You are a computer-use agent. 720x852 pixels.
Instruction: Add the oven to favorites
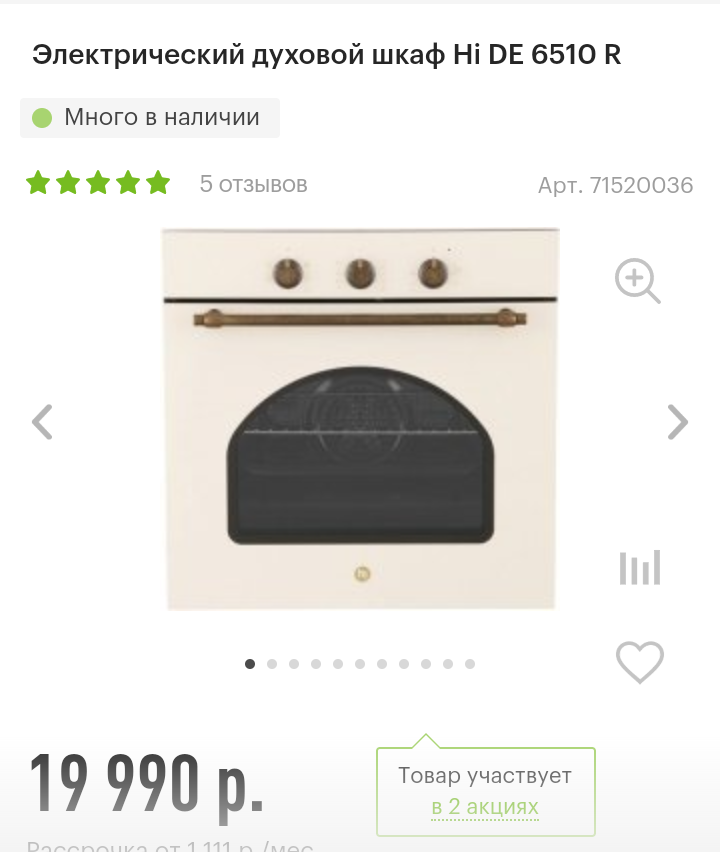click(639, 661)
